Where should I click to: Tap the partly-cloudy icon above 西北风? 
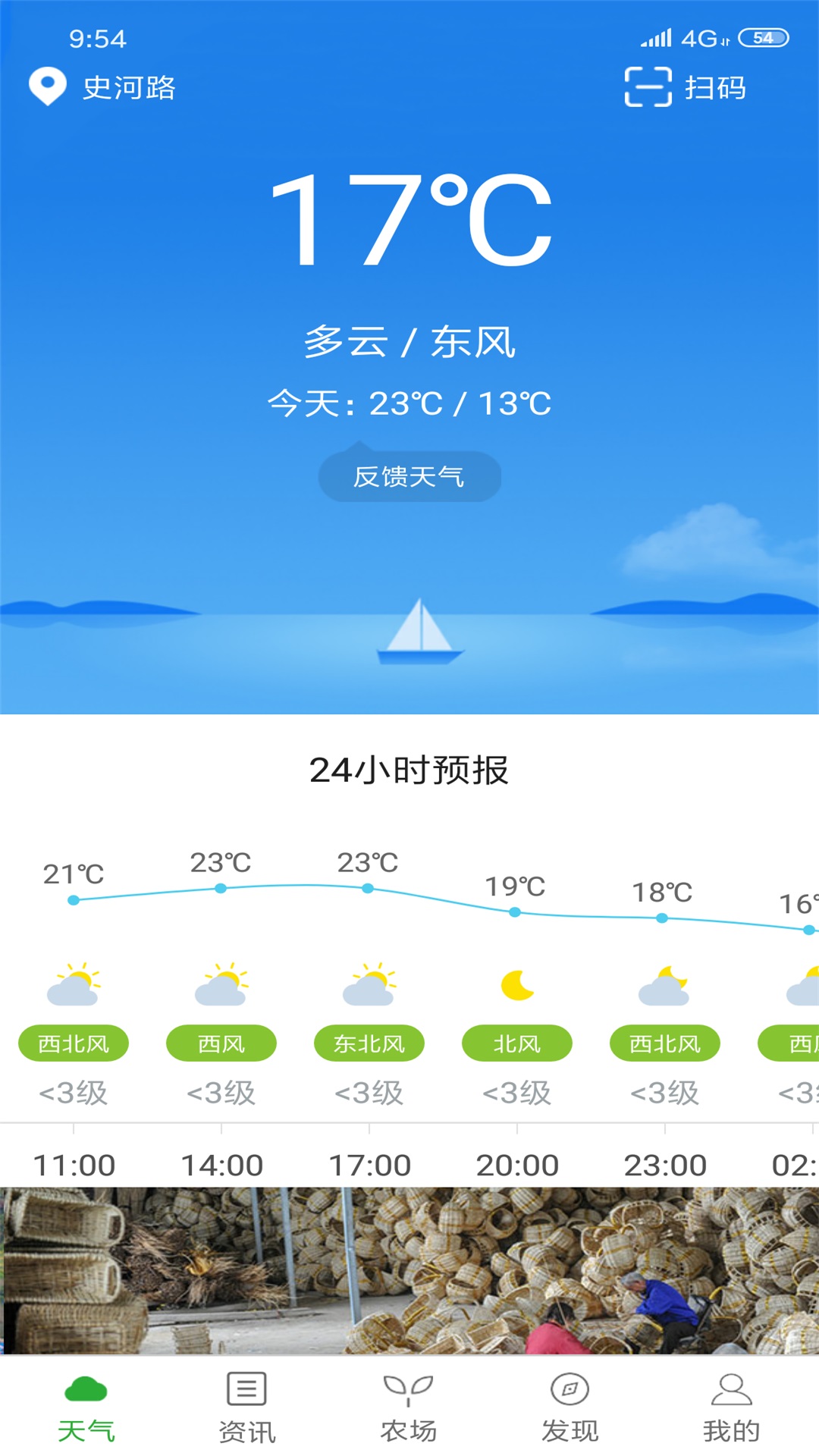[74, 982]
